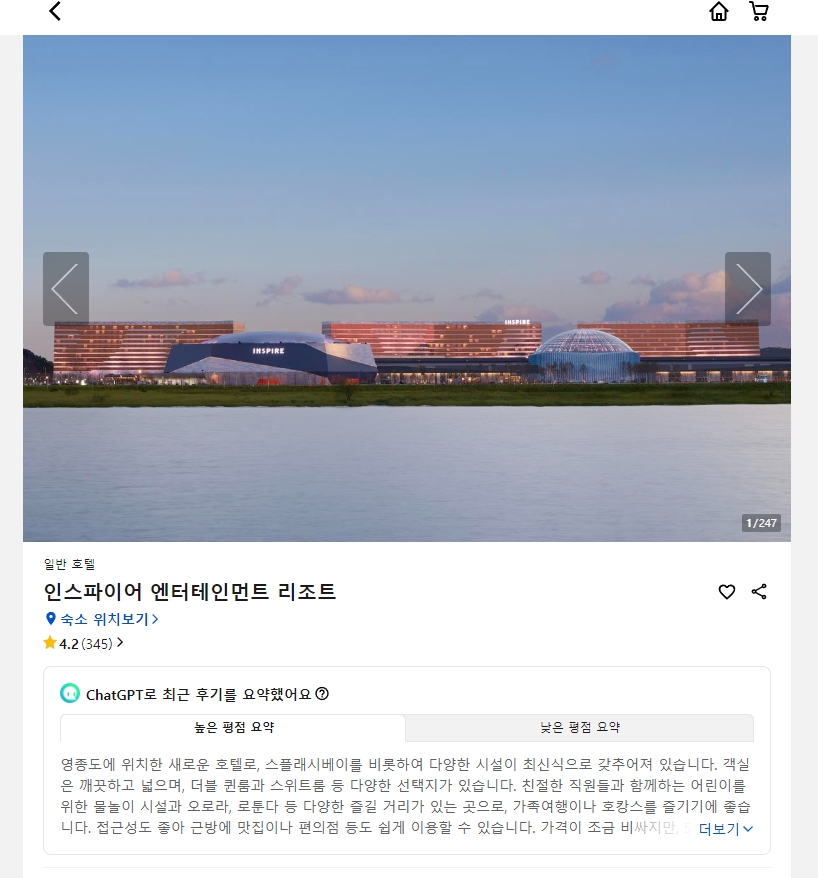
Task: Open the shopping cart icon
Action: pos(760,11)
